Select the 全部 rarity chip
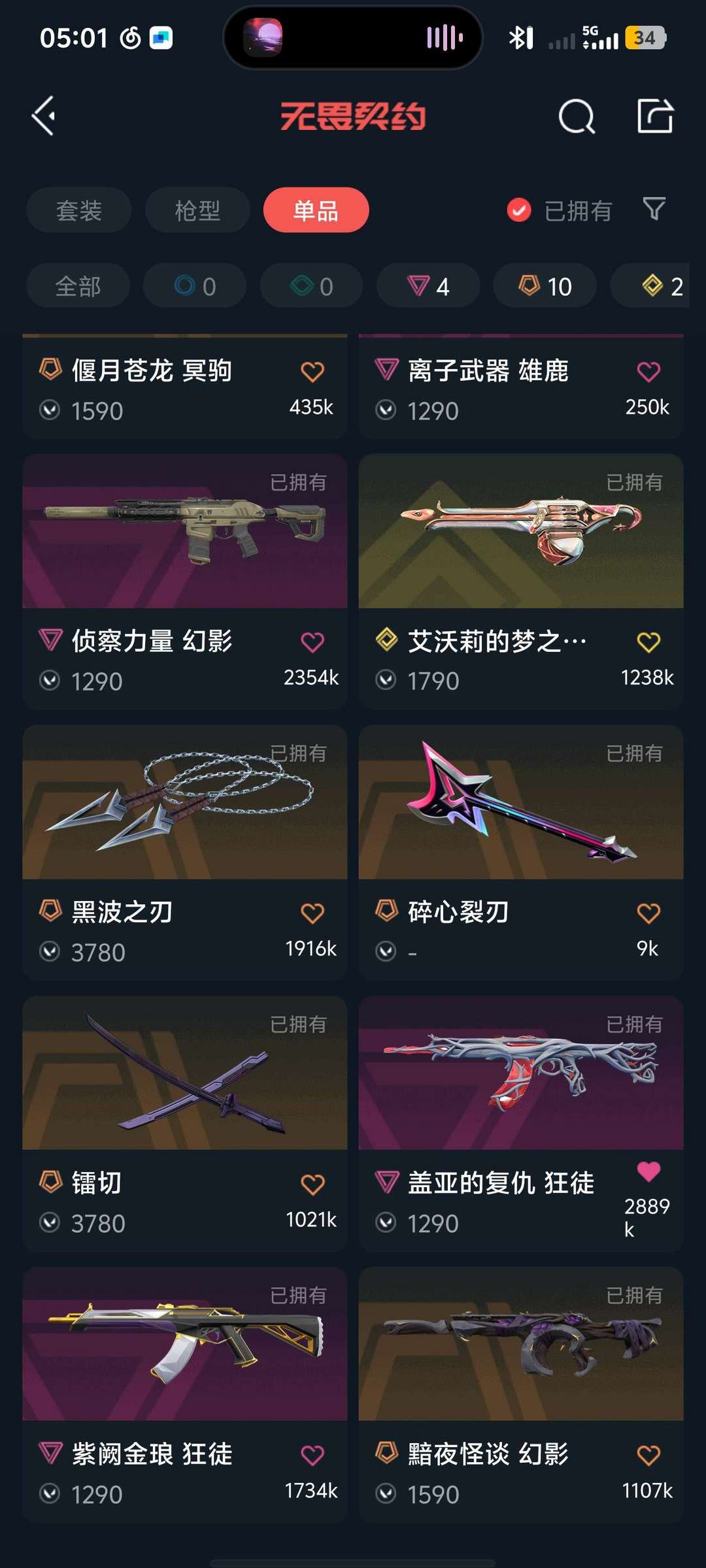Viewport: 706px width, 1568px height. tap(78, 286)
